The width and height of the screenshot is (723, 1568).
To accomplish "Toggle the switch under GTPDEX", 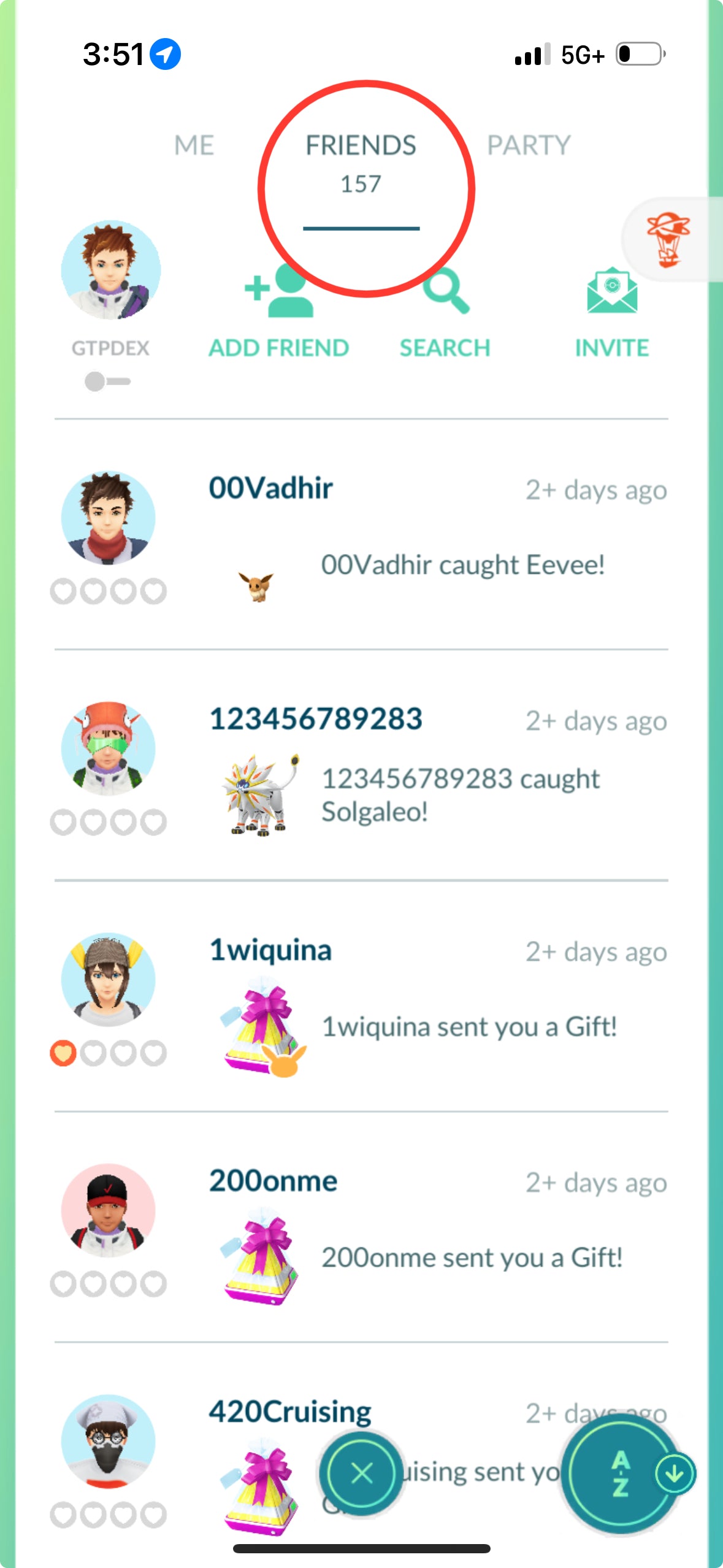I will (x=107, y=382).
